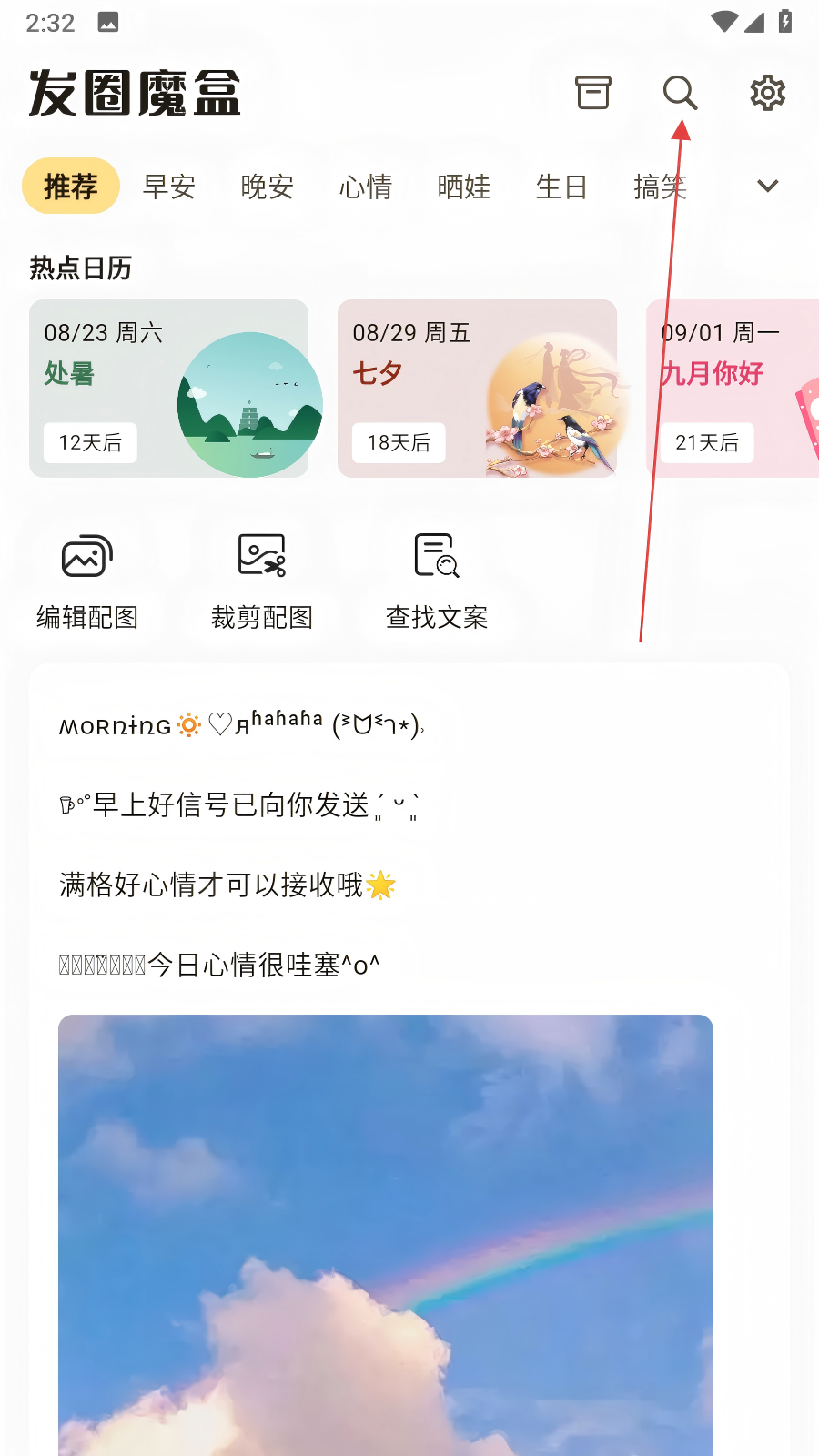Select the 推荐 tab
This screenshot has height=1456, width=819.
(71, 187)
